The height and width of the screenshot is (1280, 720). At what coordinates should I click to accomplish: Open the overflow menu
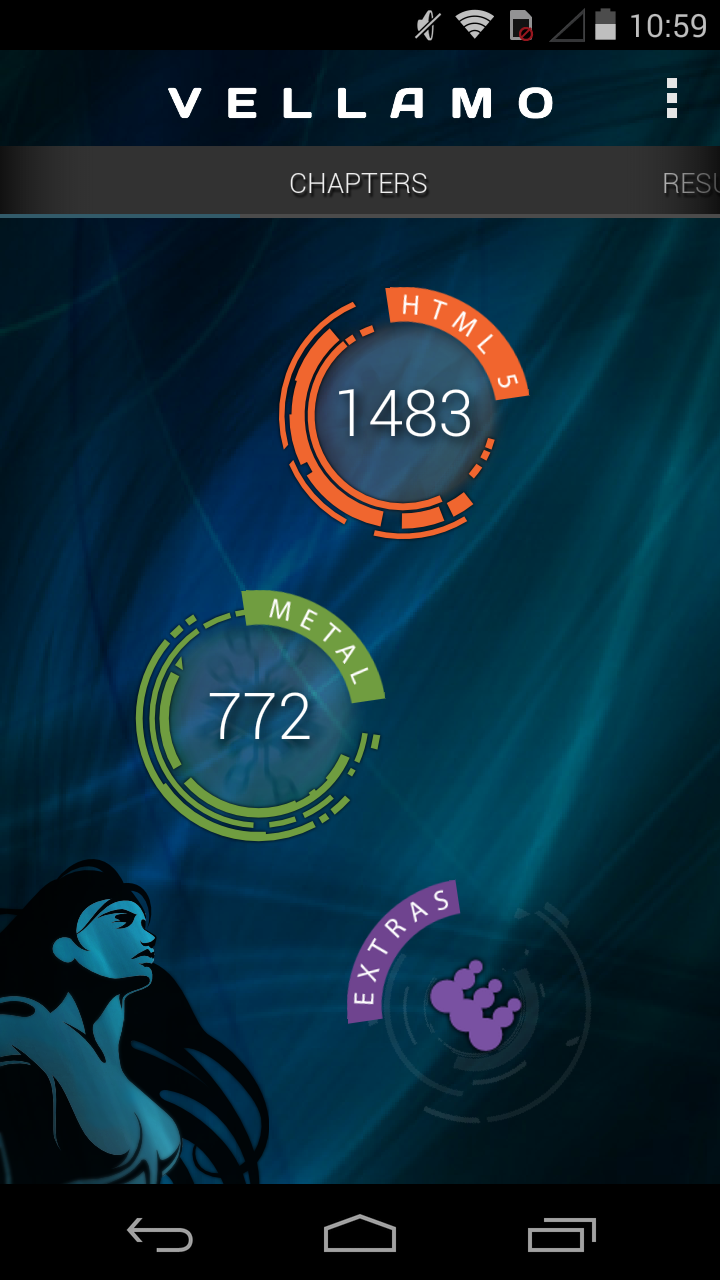tap(672, 99)
